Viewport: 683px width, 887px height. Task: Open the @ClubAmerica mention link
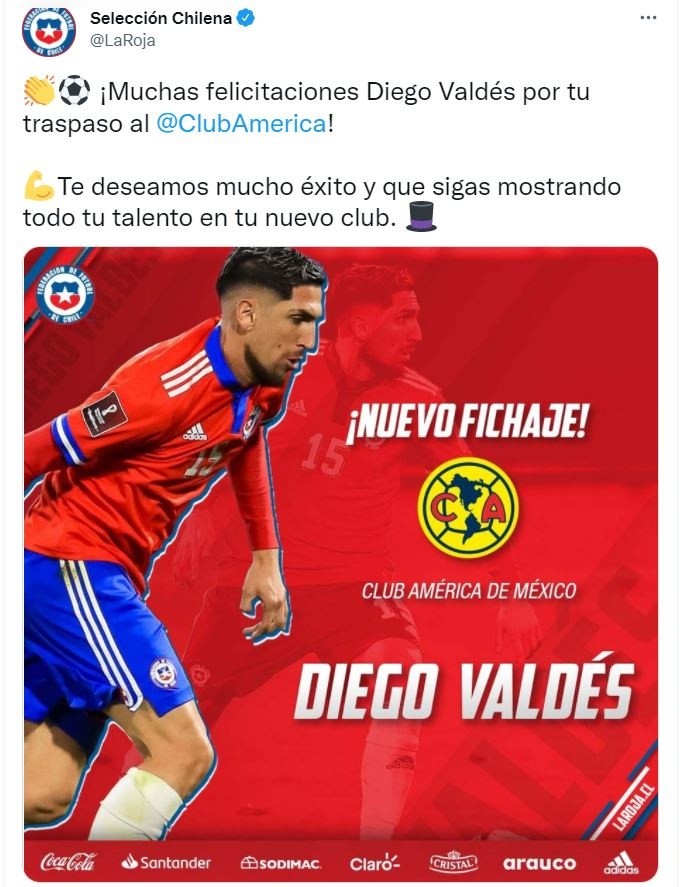click(x=241, y=124)
